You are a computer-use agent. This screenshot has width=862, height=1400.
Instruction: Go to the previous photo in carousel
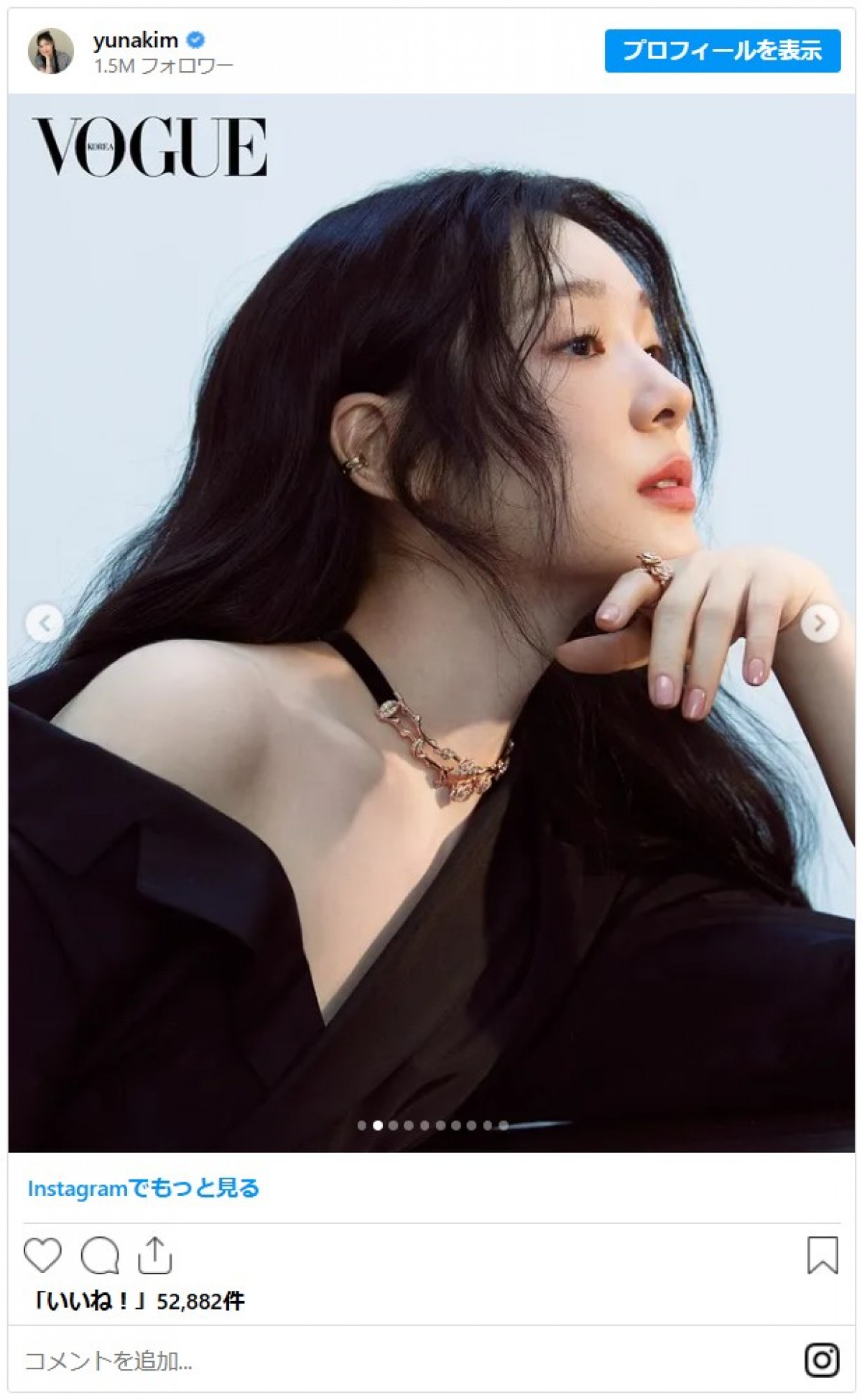click(x=45, y=623)
